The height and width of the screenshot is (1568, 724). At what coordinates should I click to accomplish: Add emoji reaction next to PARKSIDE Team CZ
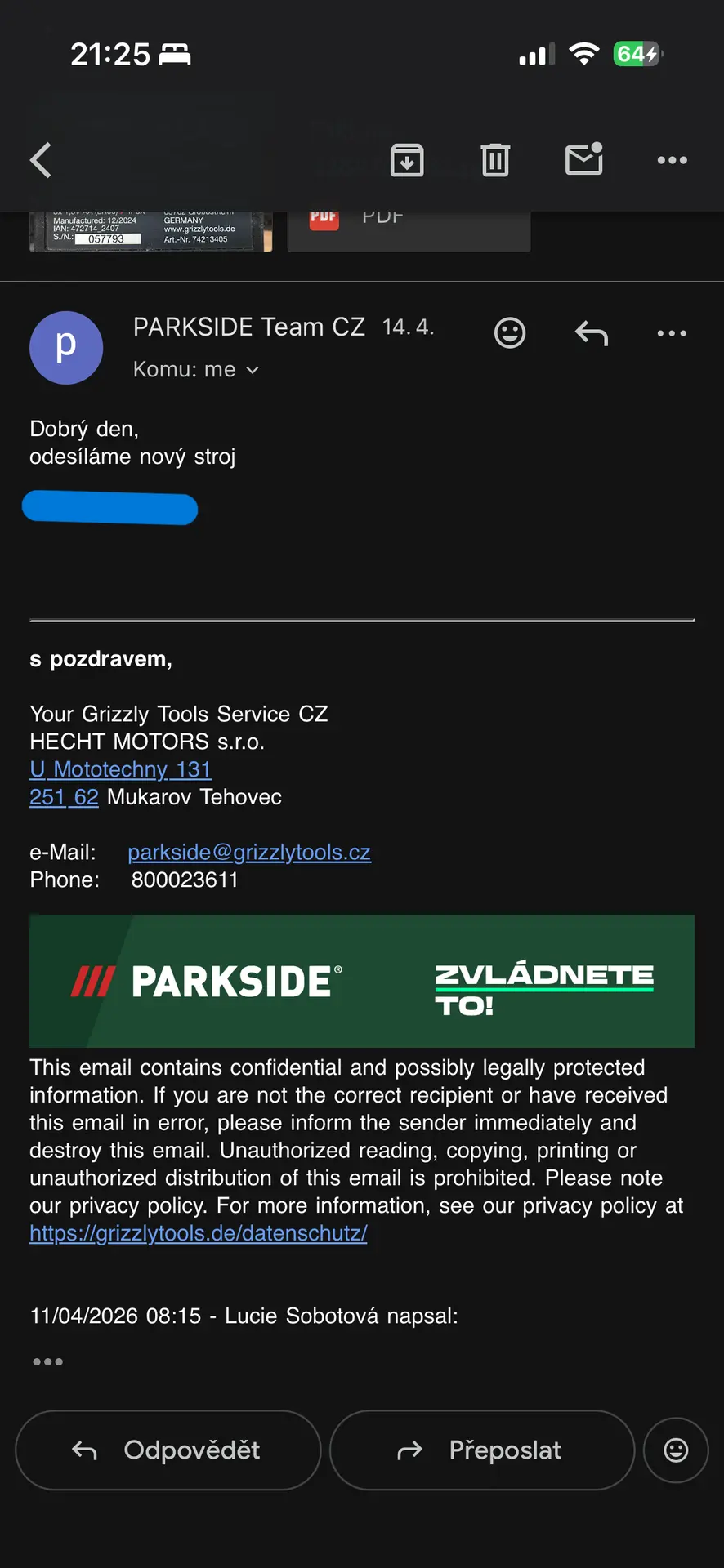(510, 332)
